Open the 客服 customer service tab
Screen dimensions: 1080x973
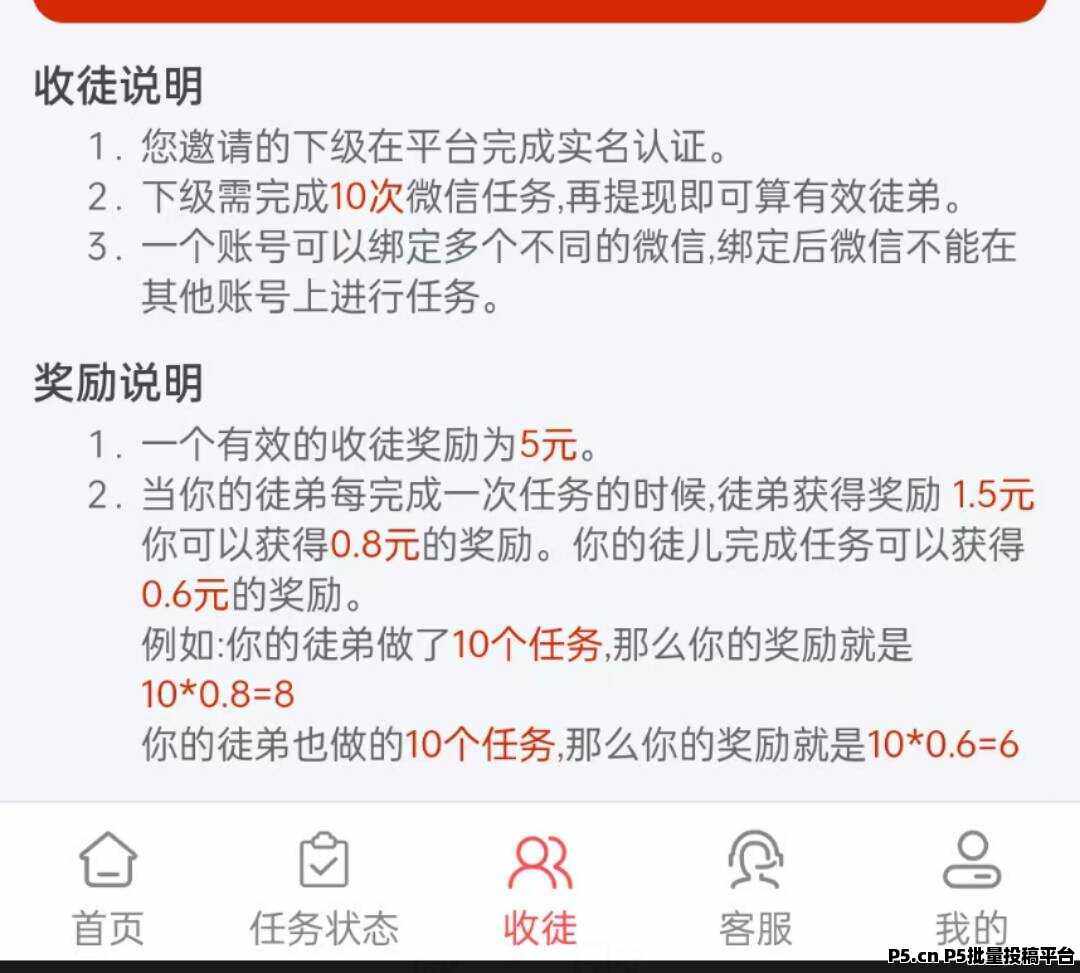pos(755,886)
